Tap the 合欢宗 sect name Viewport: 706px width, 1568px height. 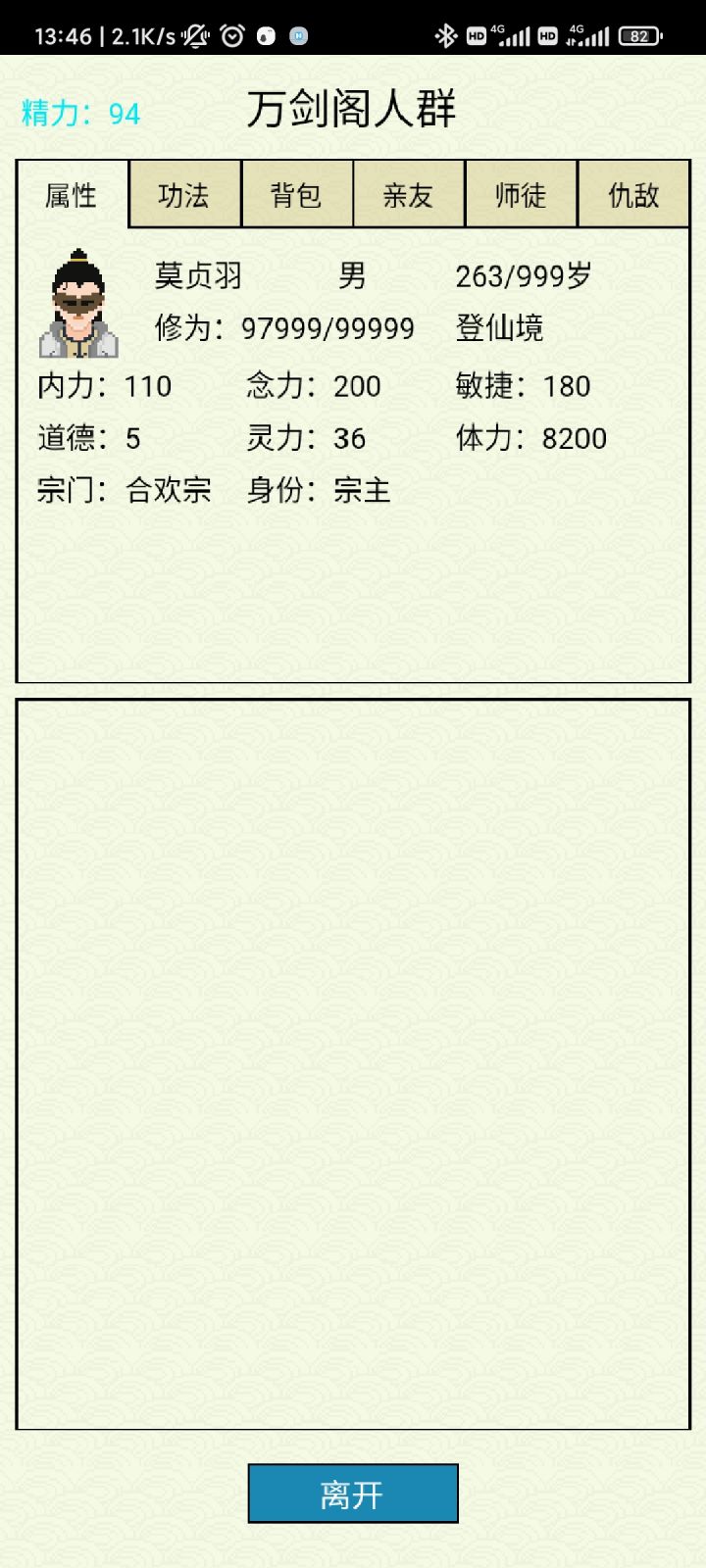169,490
